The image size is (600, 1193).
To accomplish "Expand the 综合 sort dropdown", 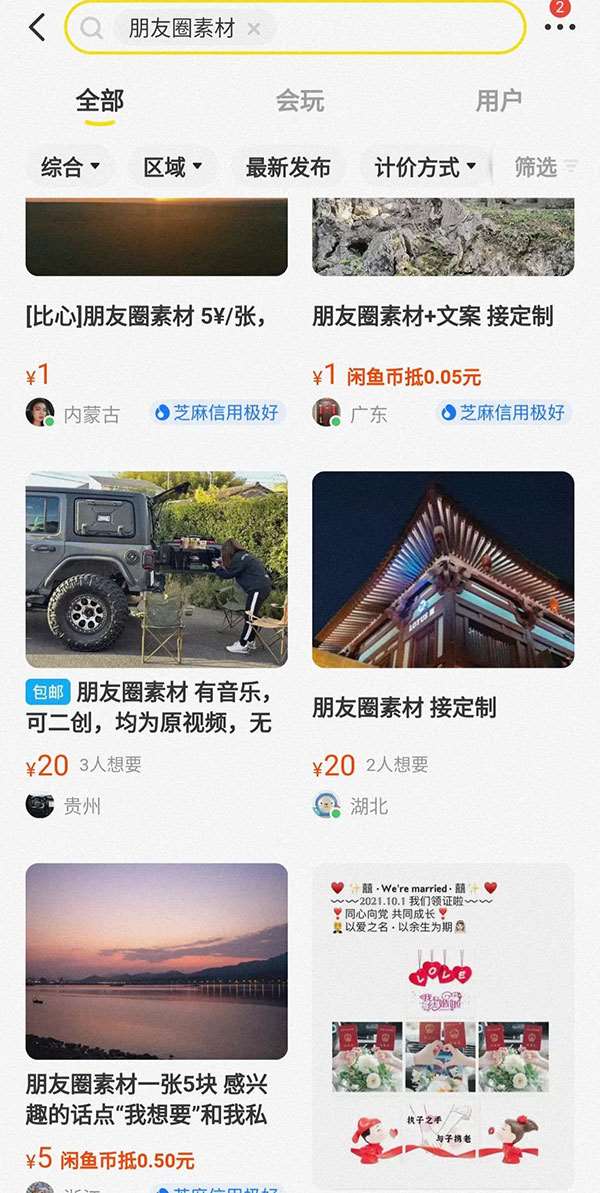I will 70,167.
